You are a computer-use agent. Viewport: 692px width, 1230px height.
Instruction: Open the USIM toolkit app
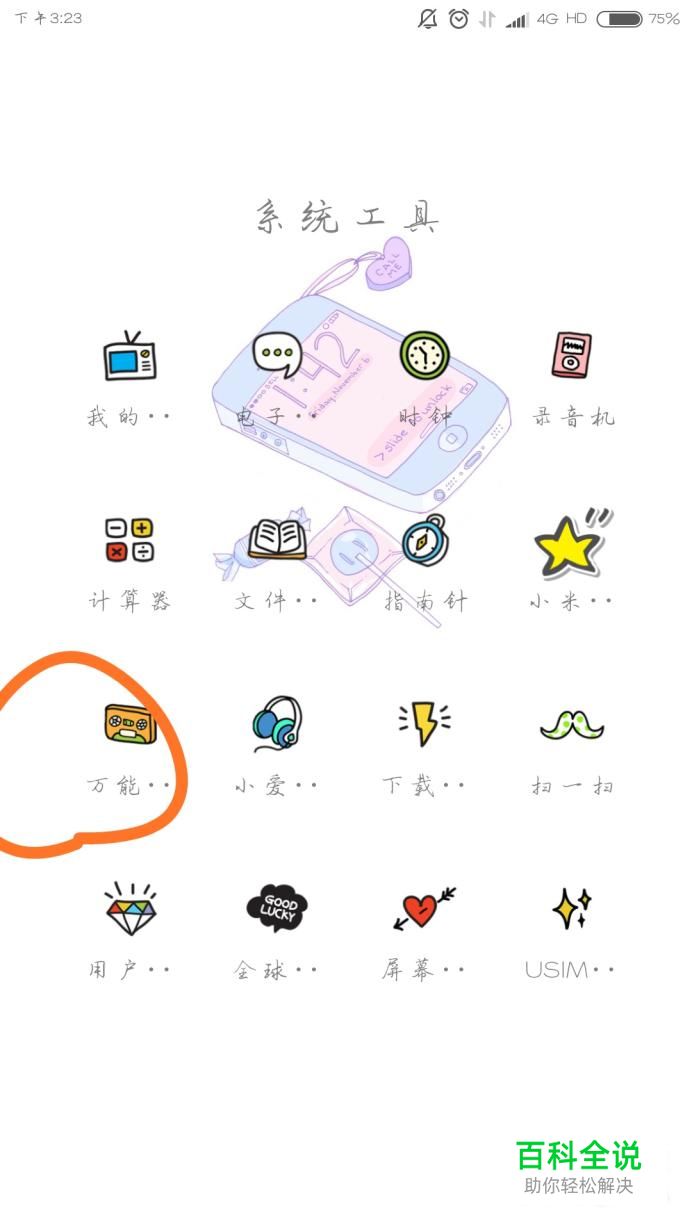click(x=572, y=908)
